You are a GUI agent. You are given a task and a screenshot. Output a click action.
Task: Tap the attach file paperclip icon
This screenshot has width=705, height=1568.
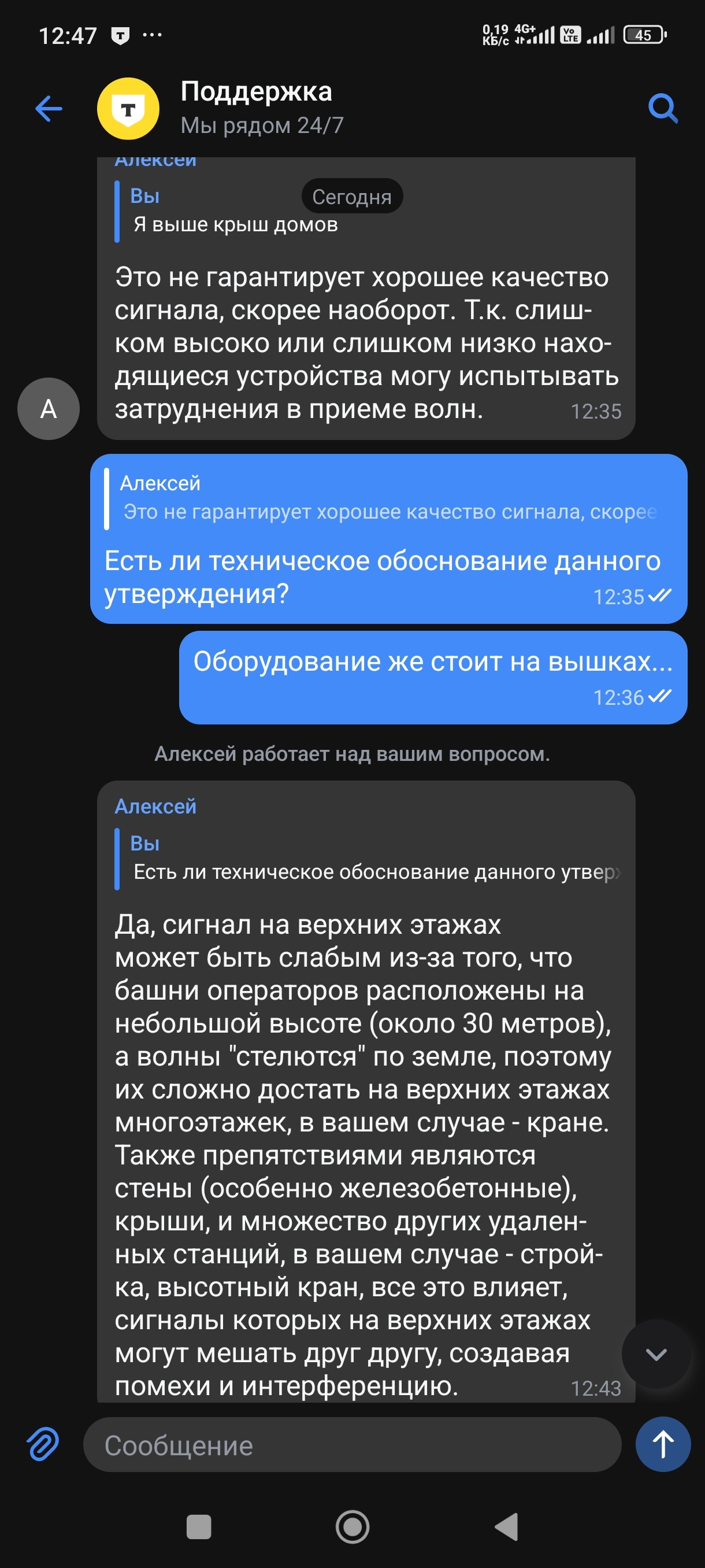coord(43,1444)
